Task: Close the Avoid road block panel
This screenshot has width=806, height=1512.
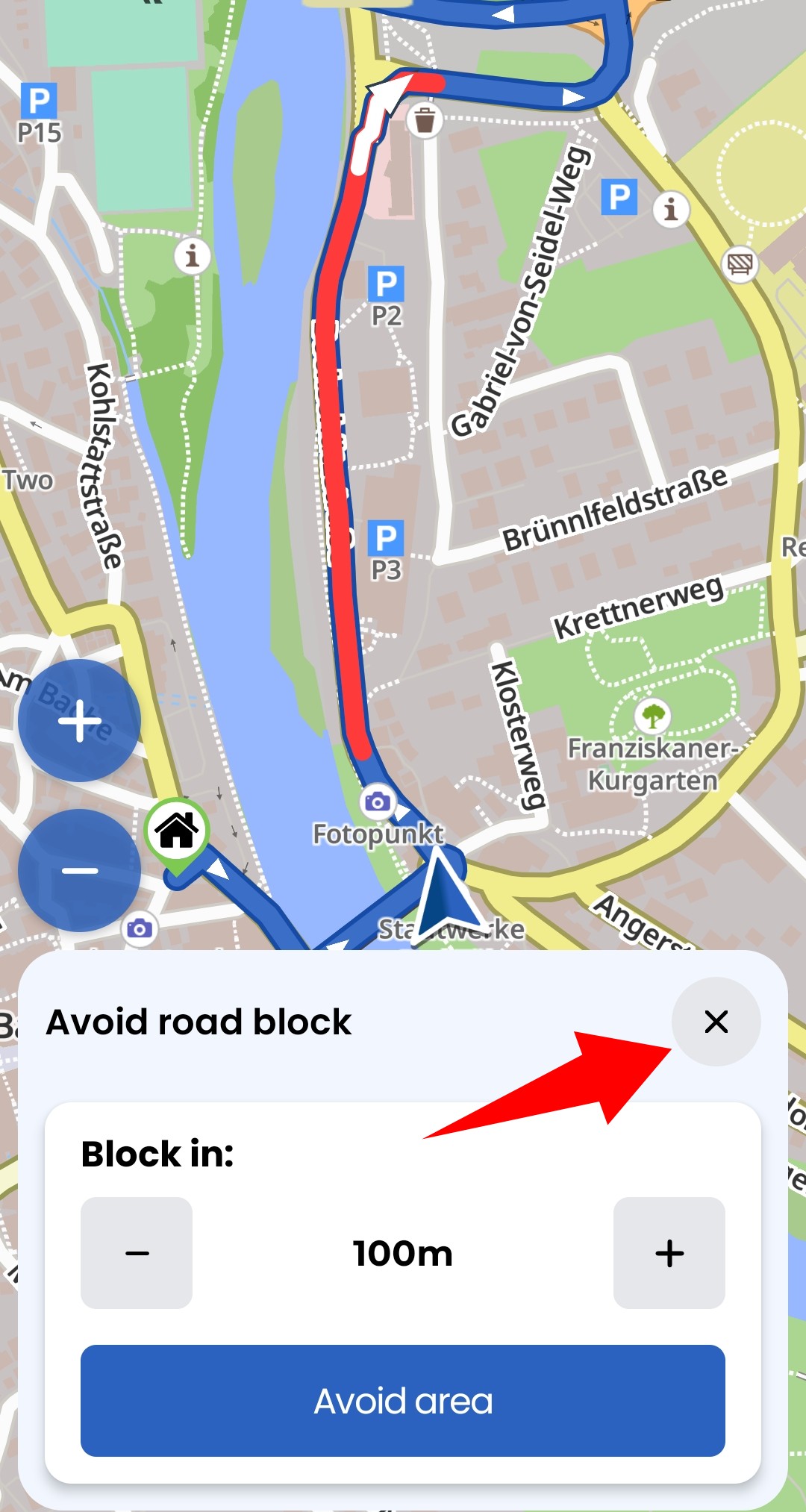Action: [716, 1022]
